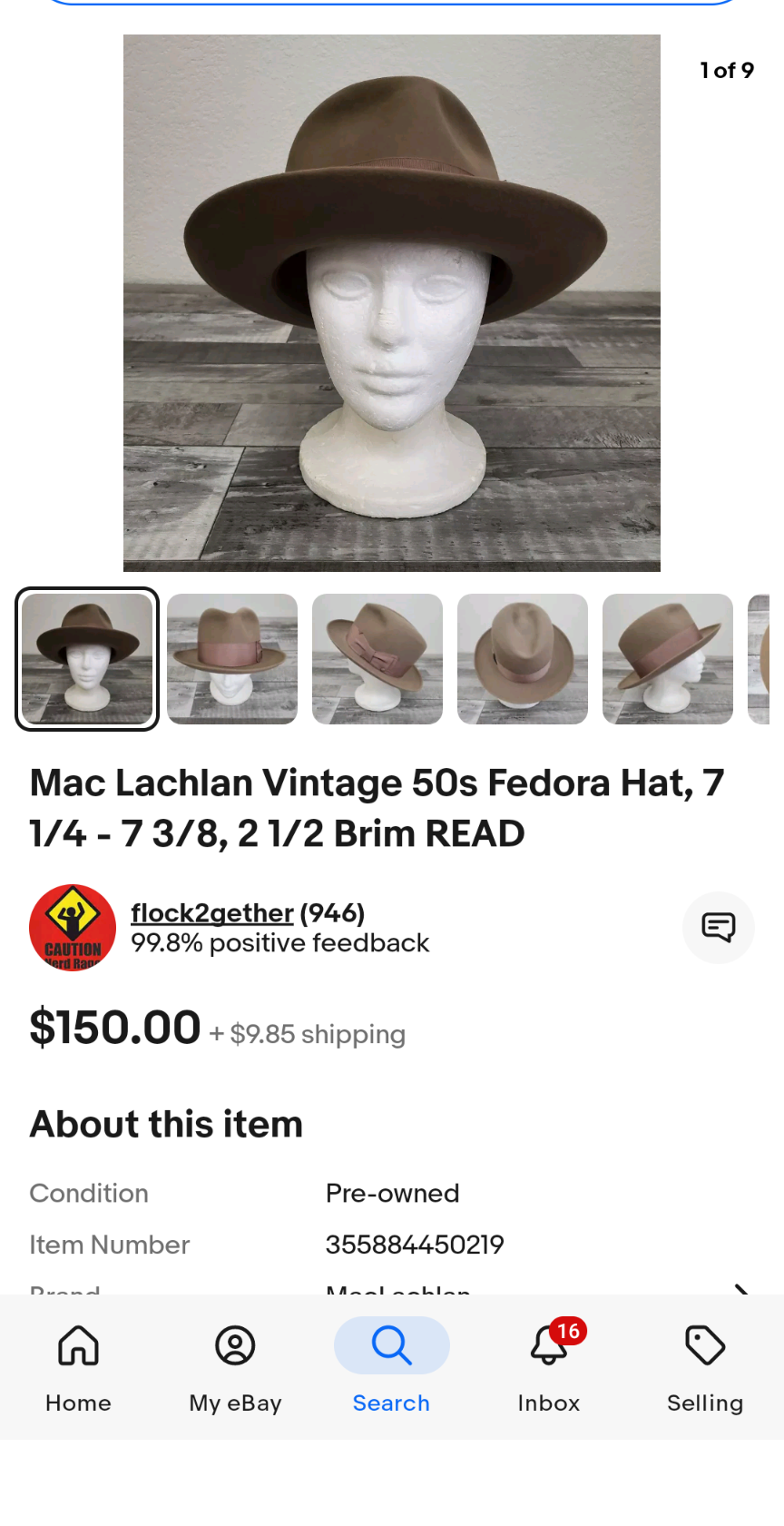Expand item details with the chevron arrow

741,1288
